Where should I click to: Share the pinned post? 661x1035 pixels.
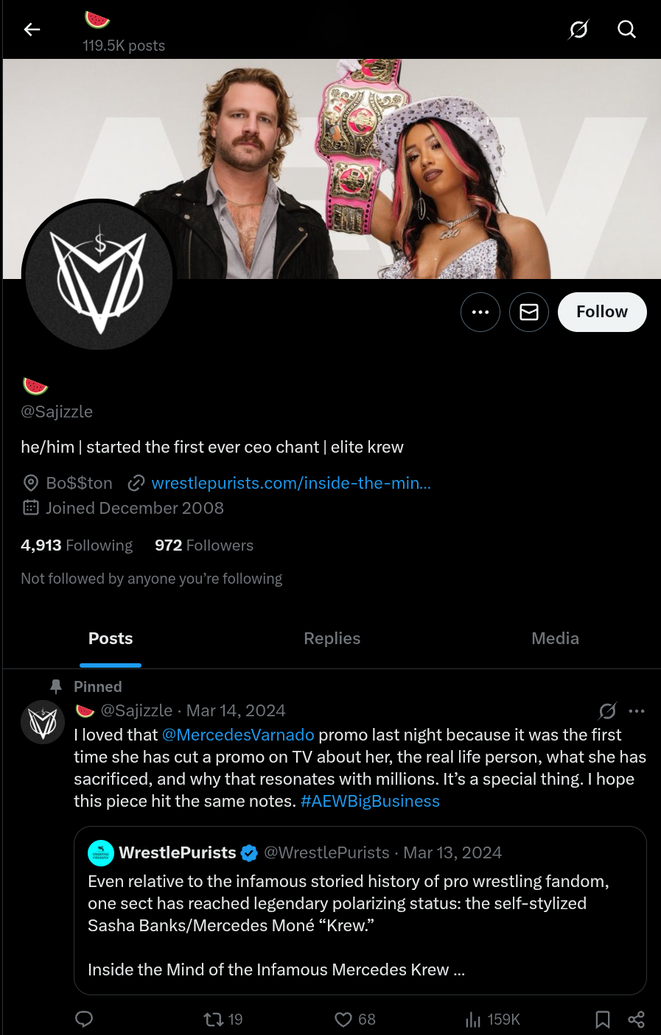click(x=636, y=1019)
